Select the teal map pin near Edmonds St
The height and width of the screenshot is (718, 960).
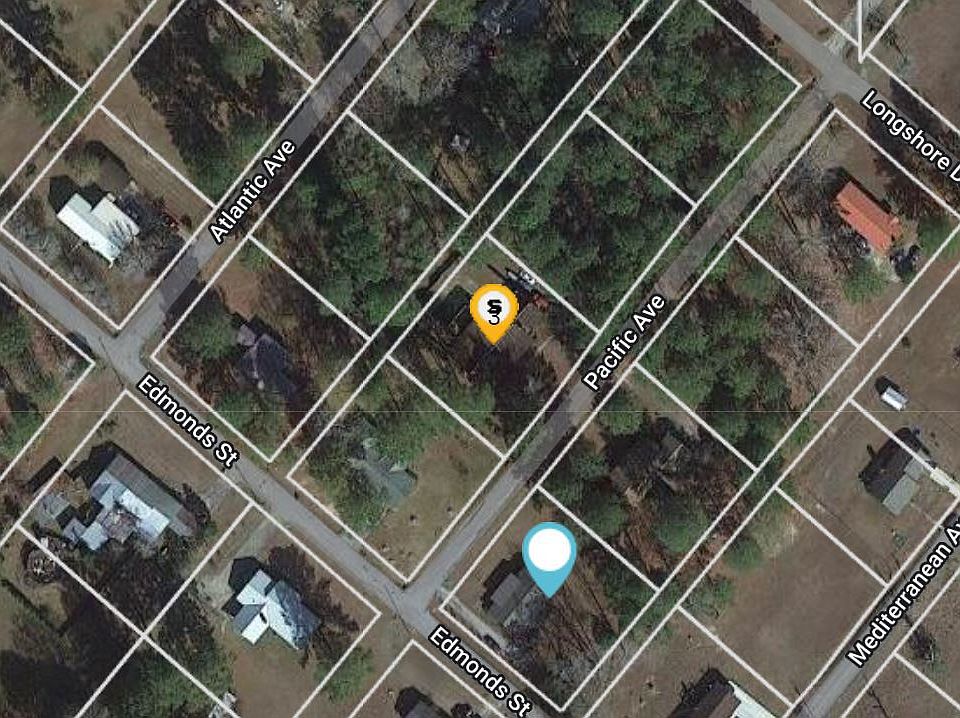pos(549,554)
